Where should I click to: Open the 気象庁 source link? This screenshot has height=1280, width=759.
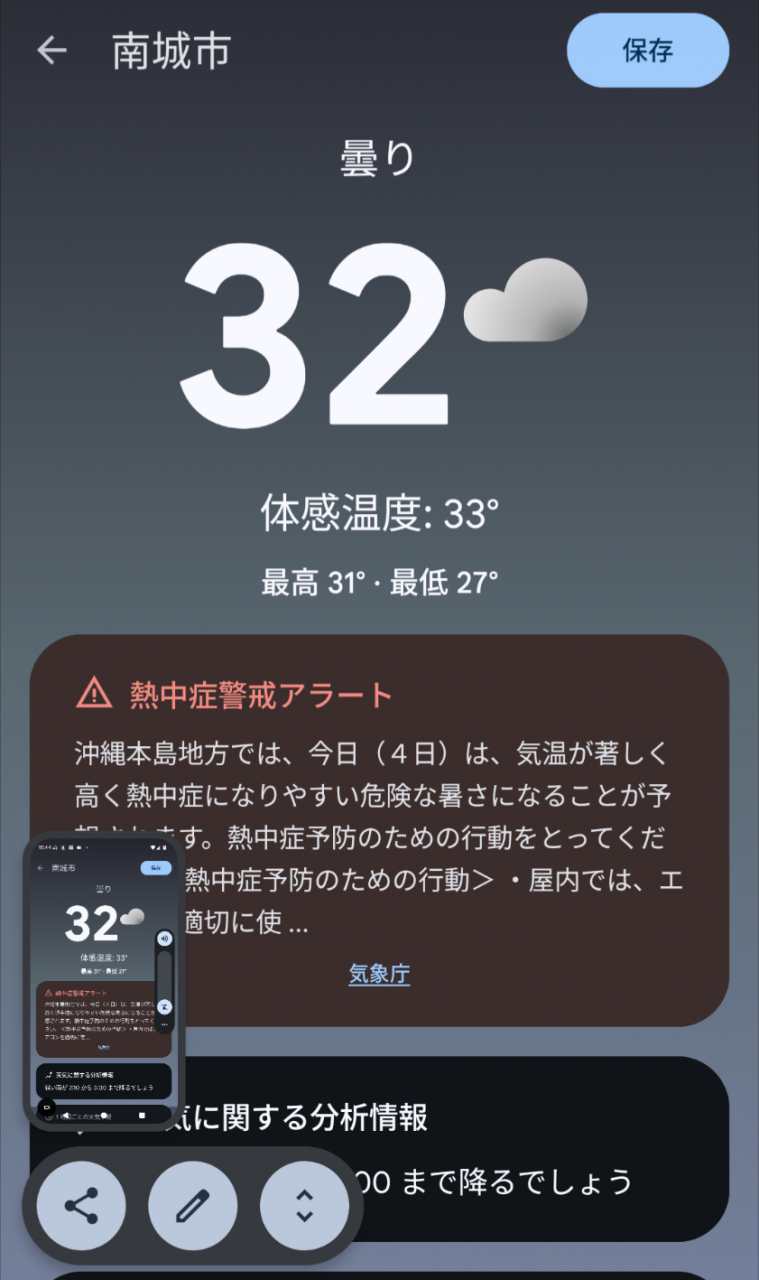tap(379, 974)
